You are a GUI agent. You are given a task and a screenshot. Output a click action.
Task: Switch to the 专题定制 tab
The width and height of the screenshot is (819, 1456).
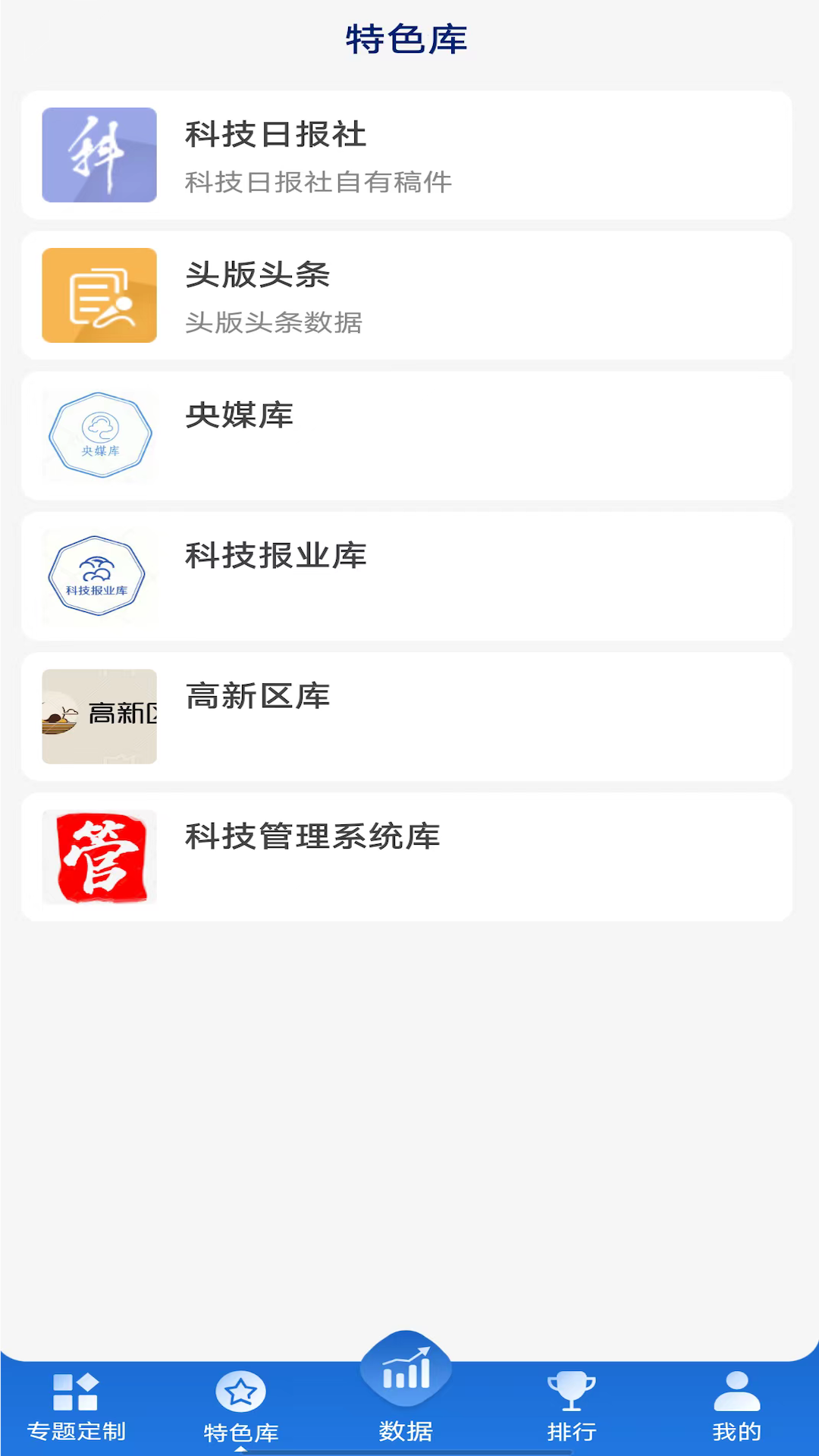[x=77, y=1407]
